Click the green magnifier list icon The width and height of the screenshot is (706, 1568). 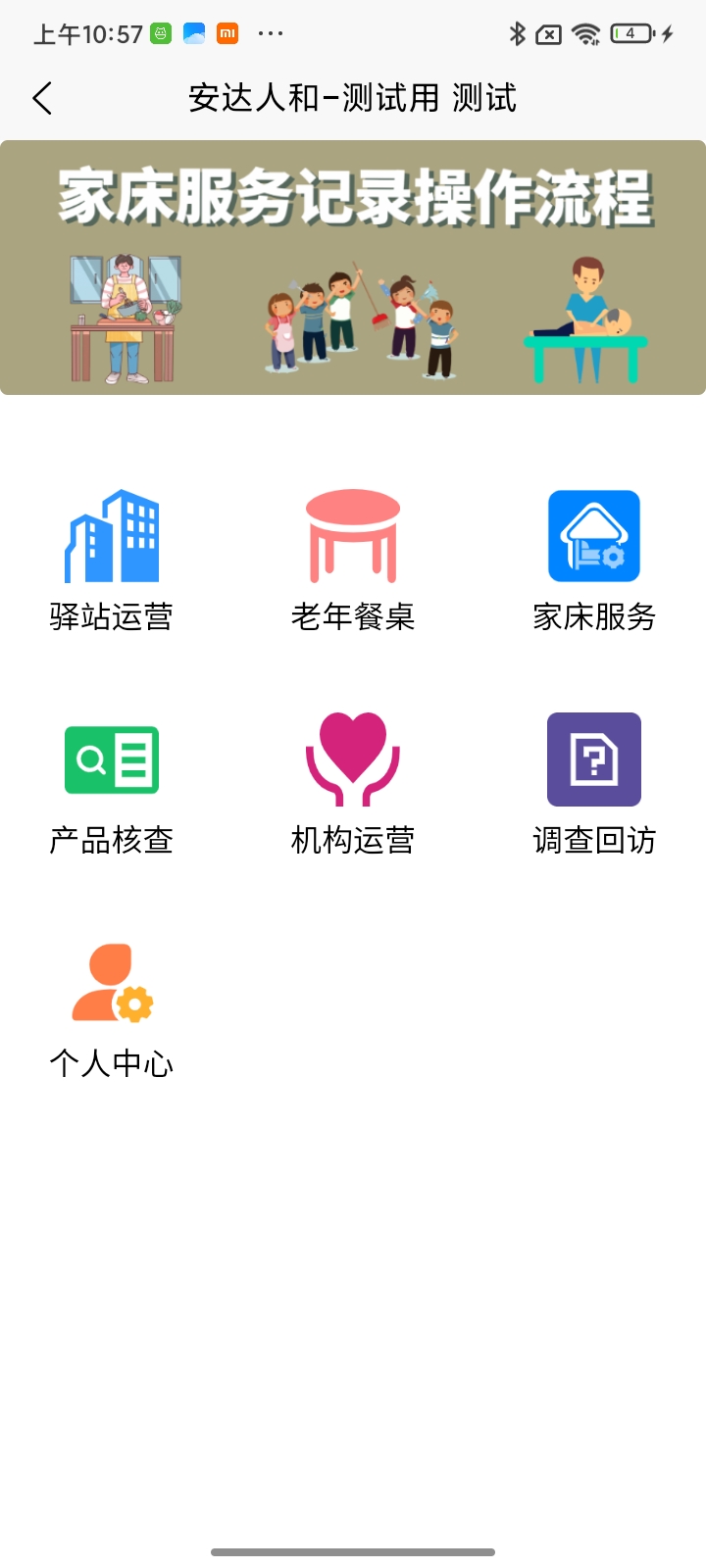112,759
